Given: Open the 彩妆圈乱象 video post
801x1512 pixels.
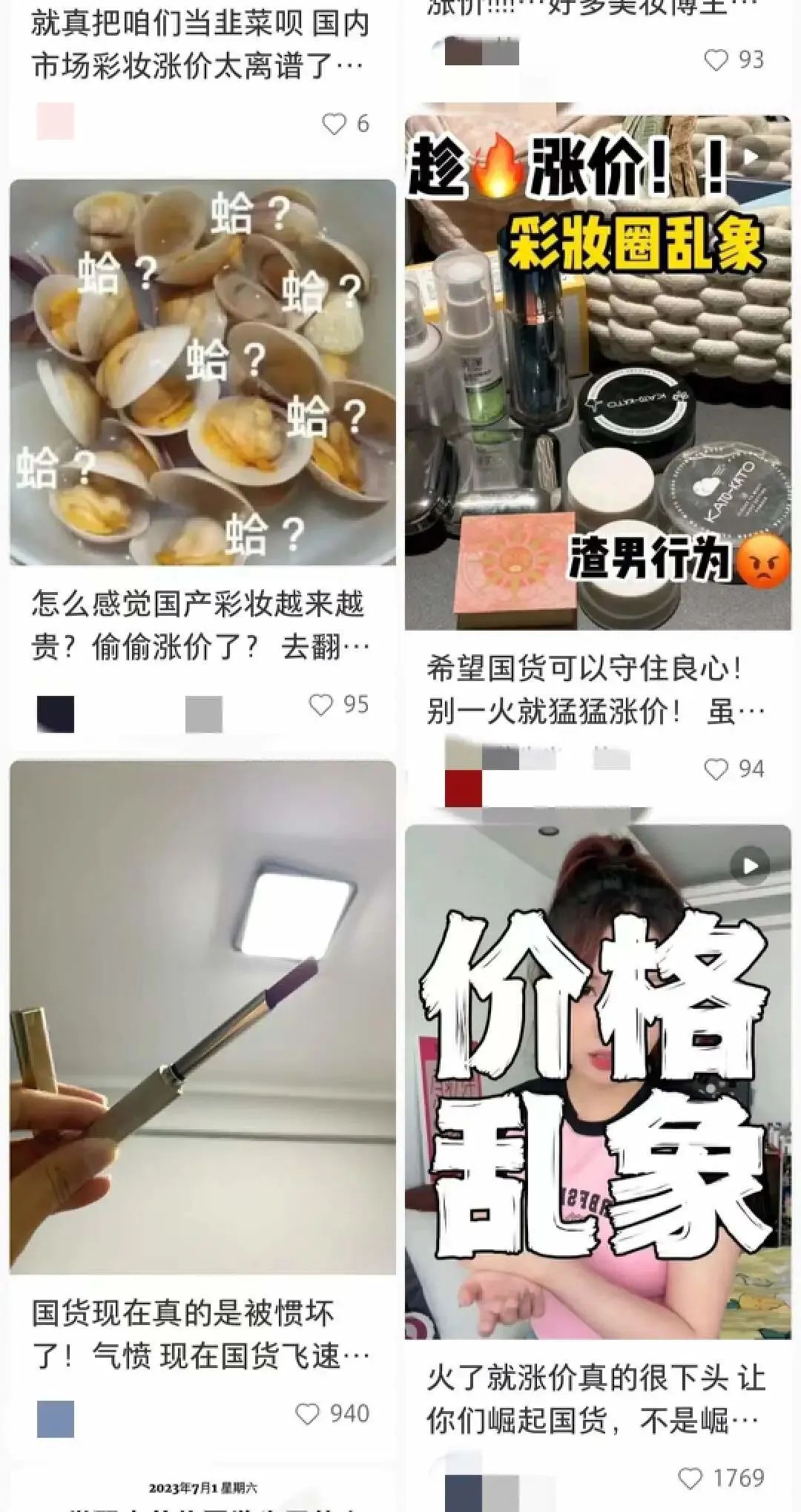Looking at the screenshot, I should point(598,372).
